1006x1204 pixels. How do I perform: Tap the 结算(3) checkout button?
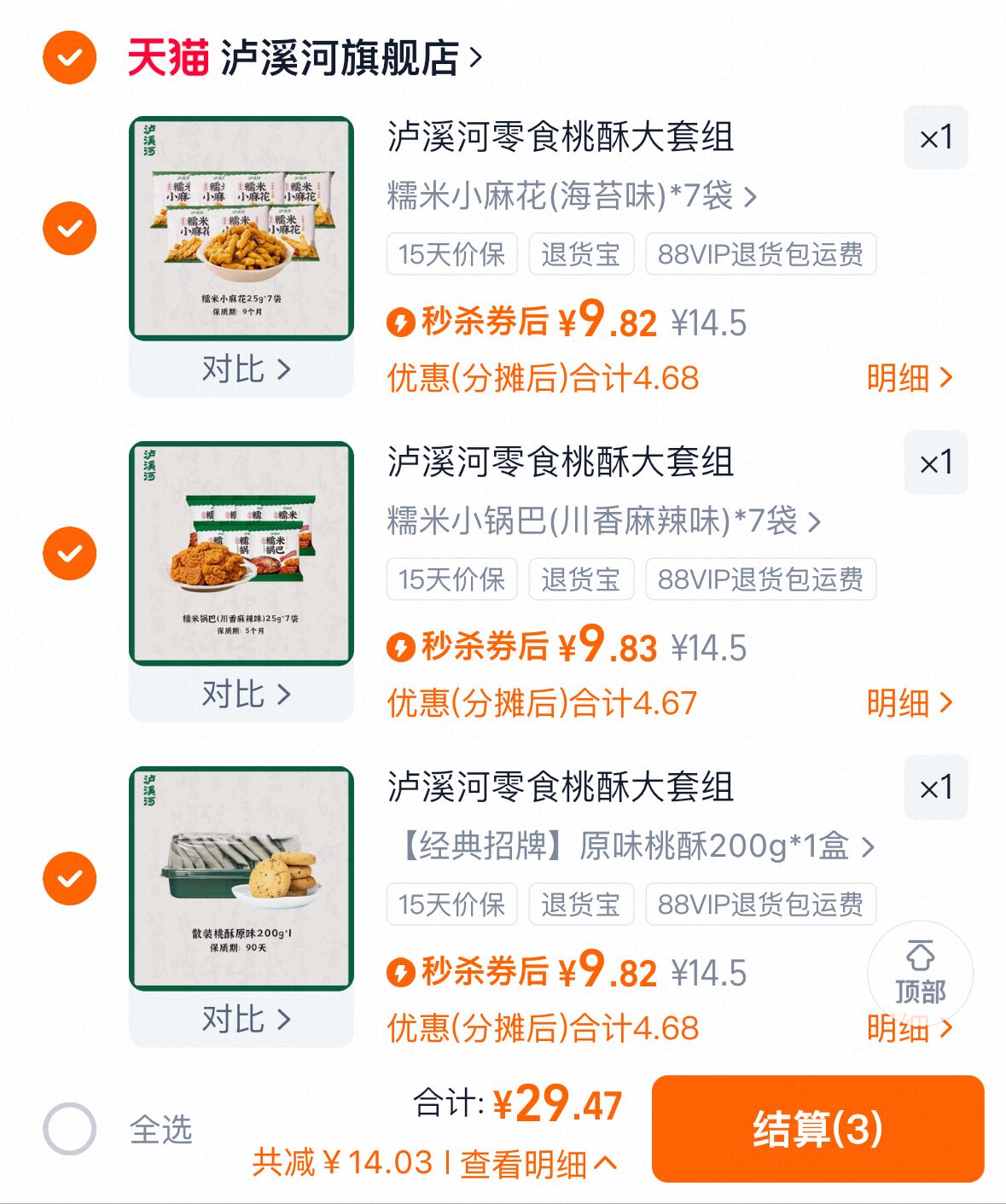click(x=816, y=1129)
